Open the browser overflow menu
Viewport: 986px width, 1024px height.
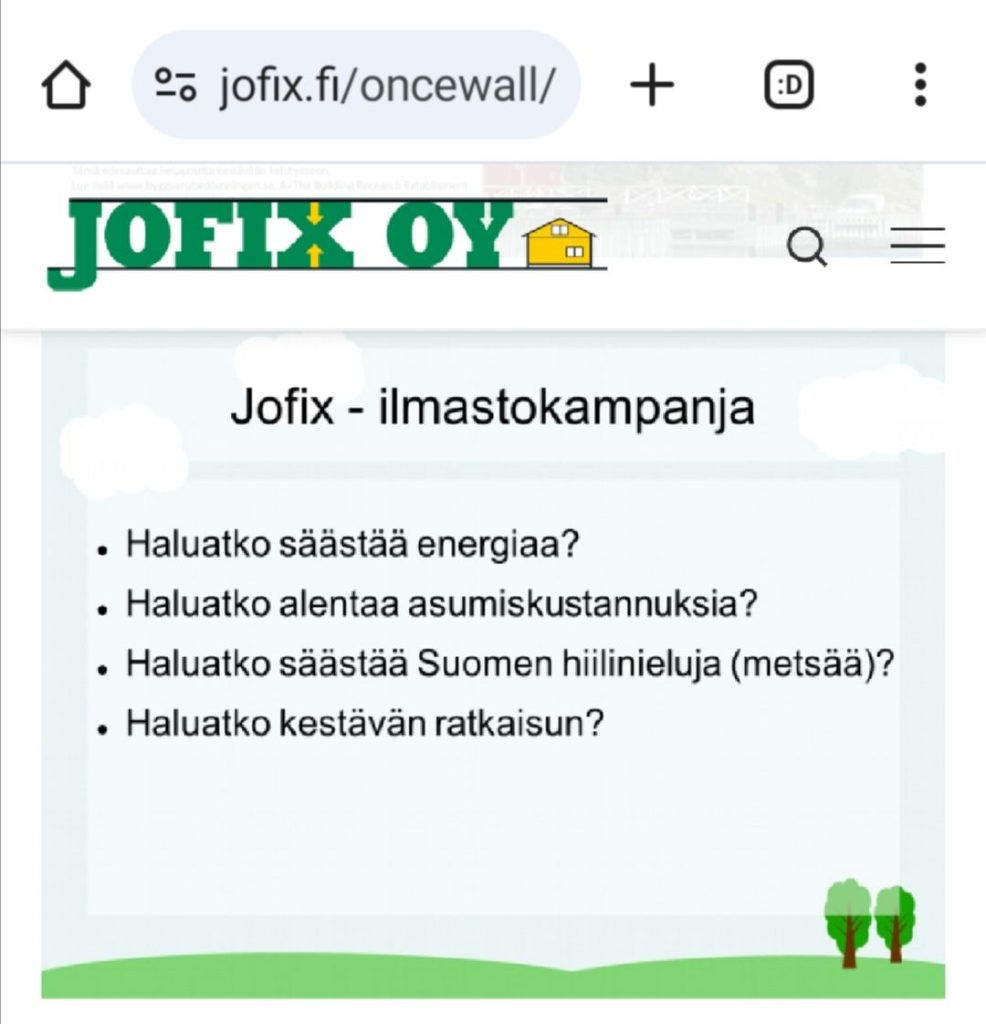[x=920, y=86]
